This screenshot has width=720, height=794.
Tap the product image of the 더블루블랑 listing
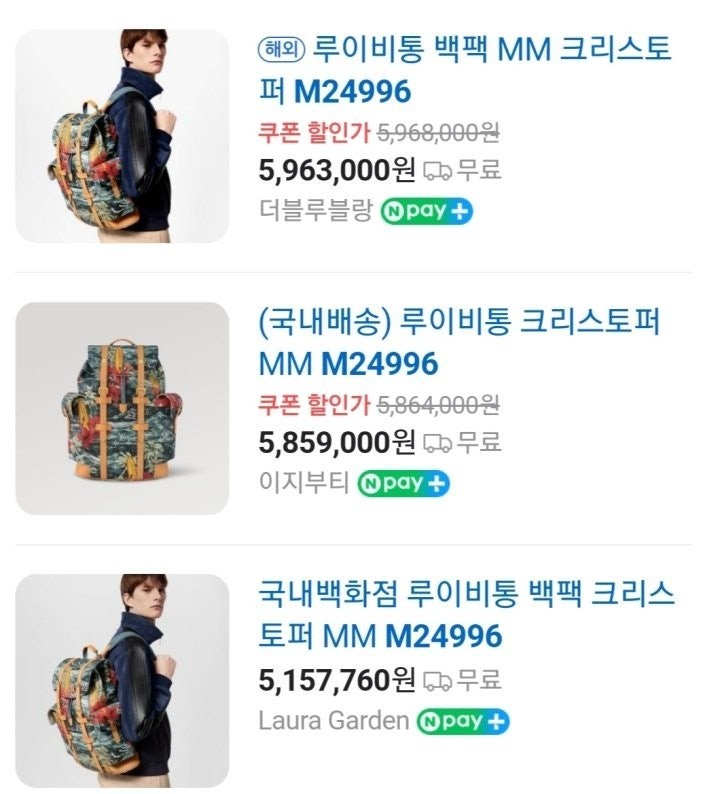[122, 136]
